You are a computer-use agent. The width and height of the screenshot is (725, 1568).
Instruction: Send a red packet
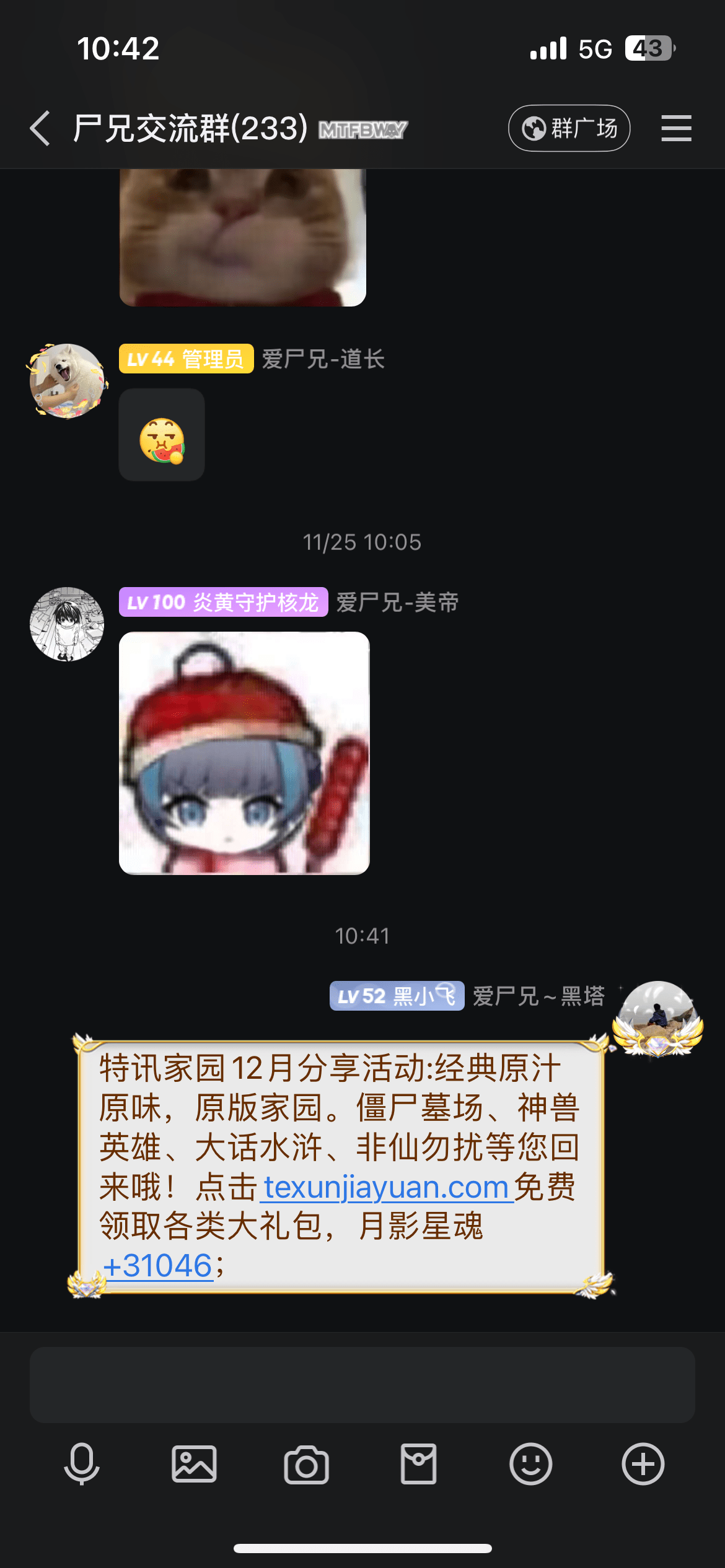pyautogui.click(x=418, y=1464)
